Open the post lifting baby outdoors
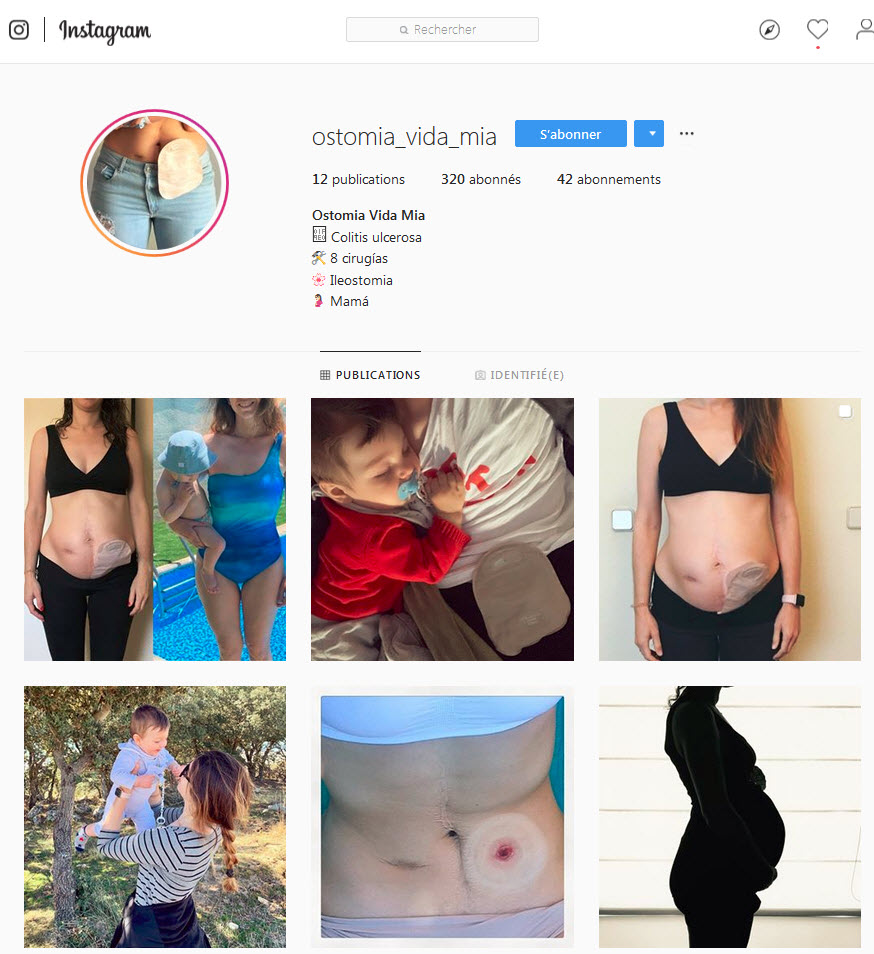Viewport: 874px width, 954px height. click(x=155, y=816)
